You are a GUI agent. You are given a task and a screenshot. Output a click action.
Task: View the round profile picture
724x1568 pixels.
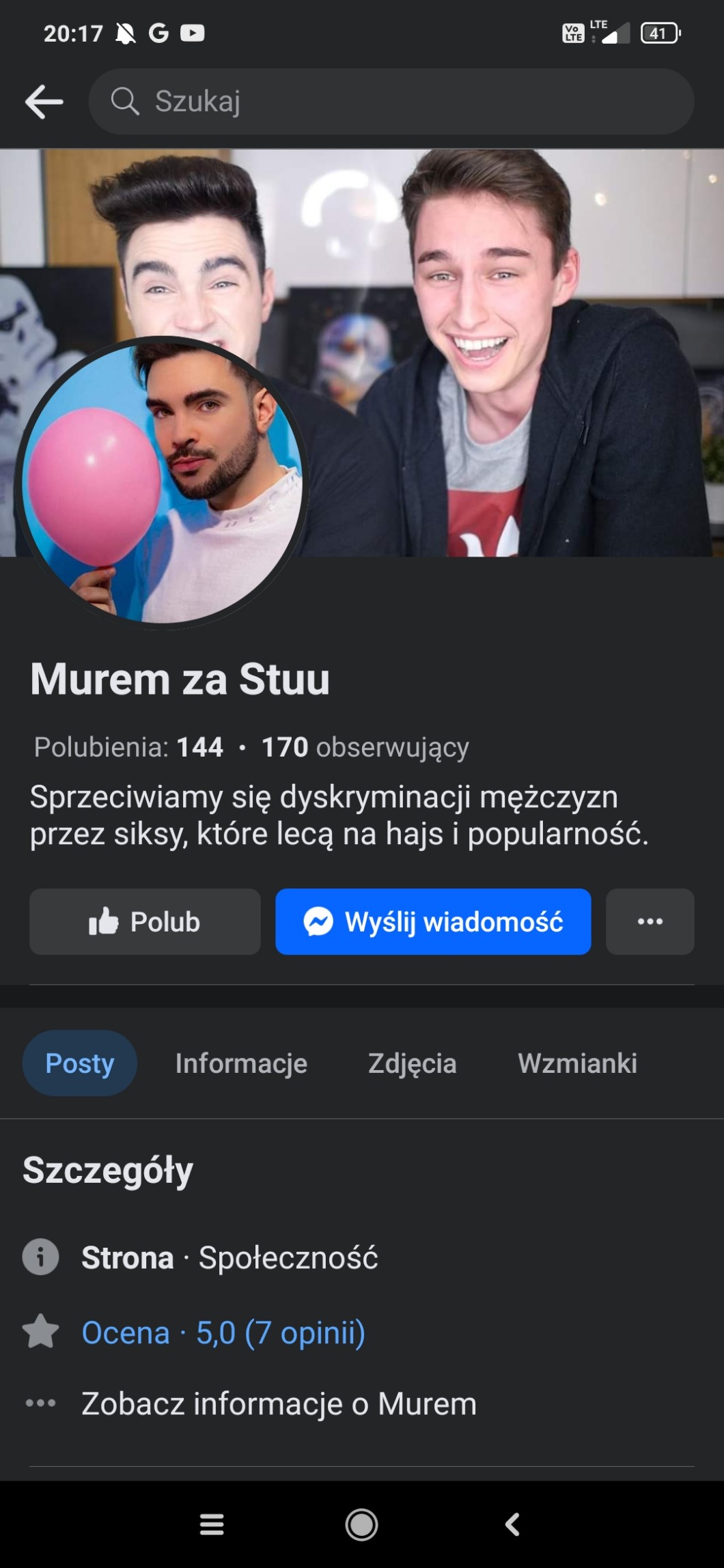[162, 482]
